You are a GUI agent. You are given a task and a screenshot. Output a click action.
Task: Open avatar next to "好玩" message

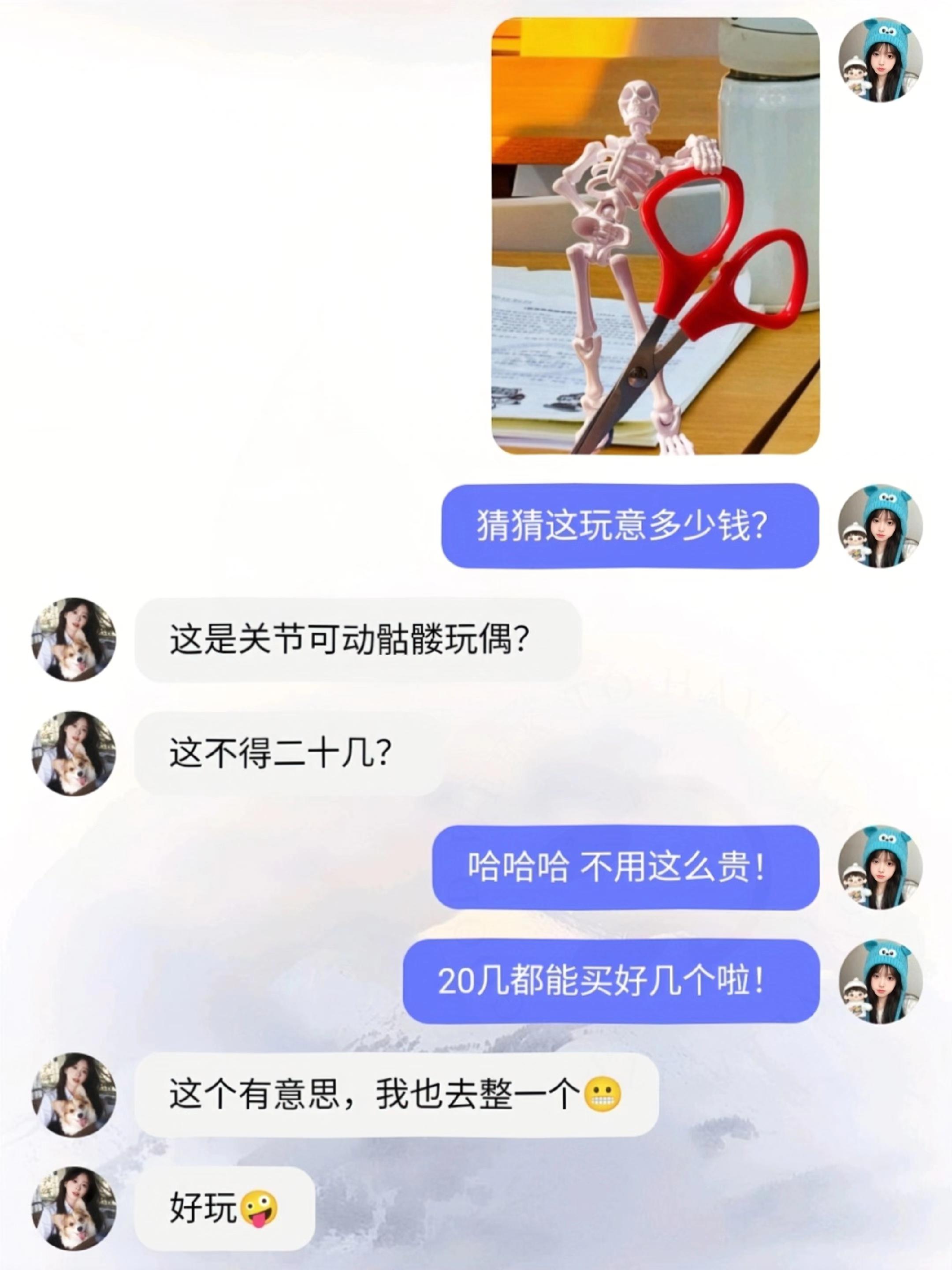point(74,1209)
